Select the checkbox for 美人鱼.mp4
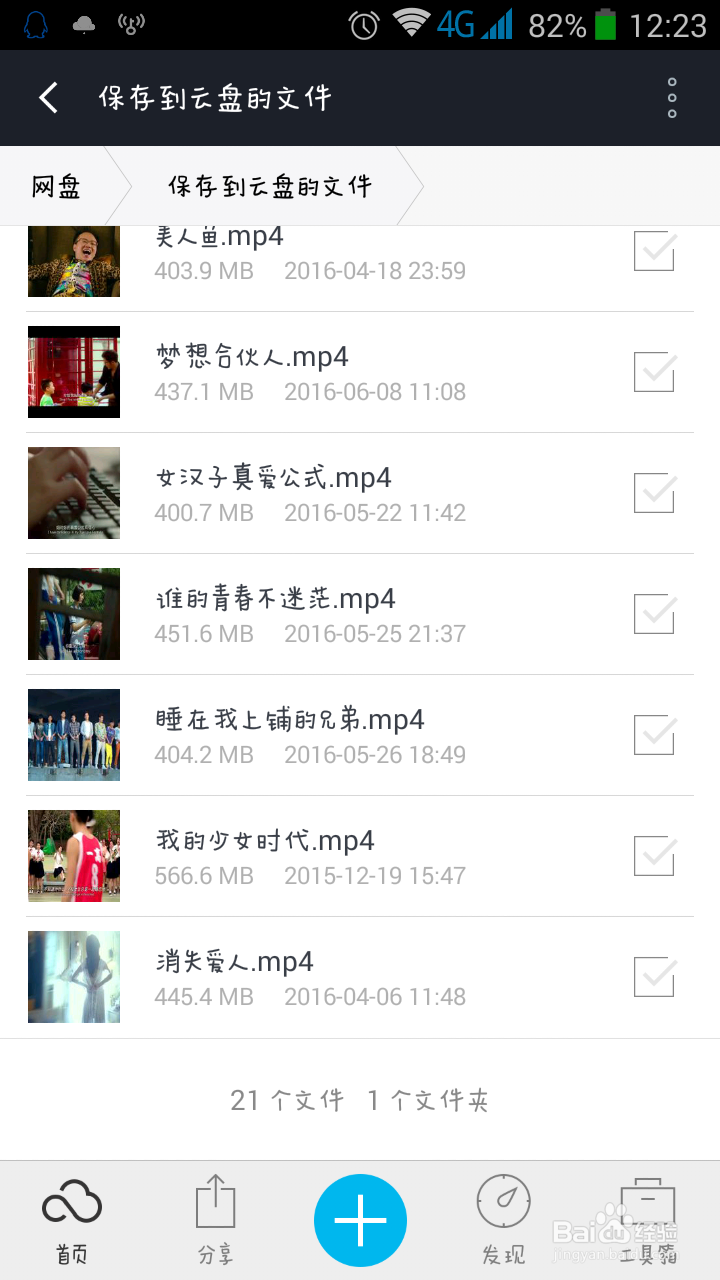This screenshot has width=720, height=1280. (655, 251)
